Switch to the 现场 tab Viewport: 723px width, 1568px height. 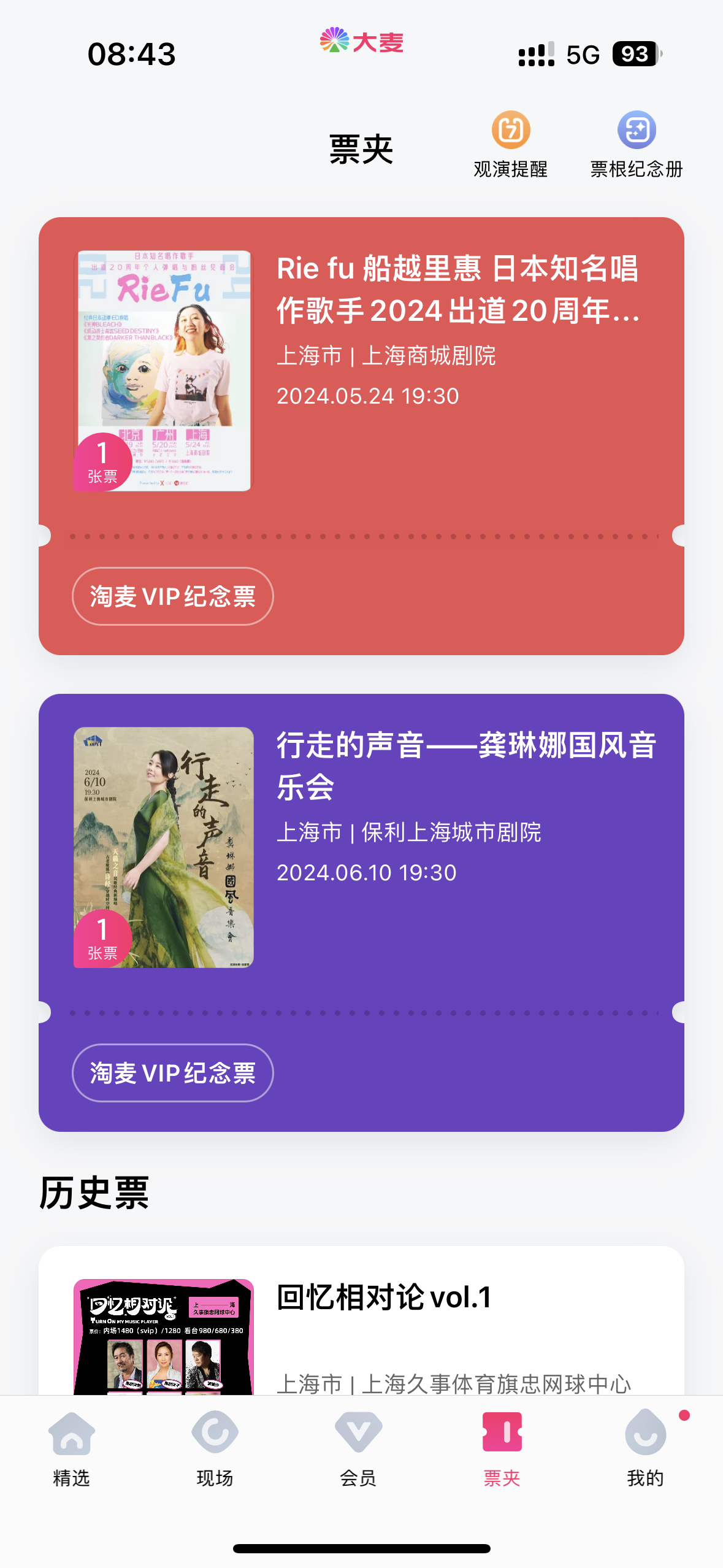215,1450
